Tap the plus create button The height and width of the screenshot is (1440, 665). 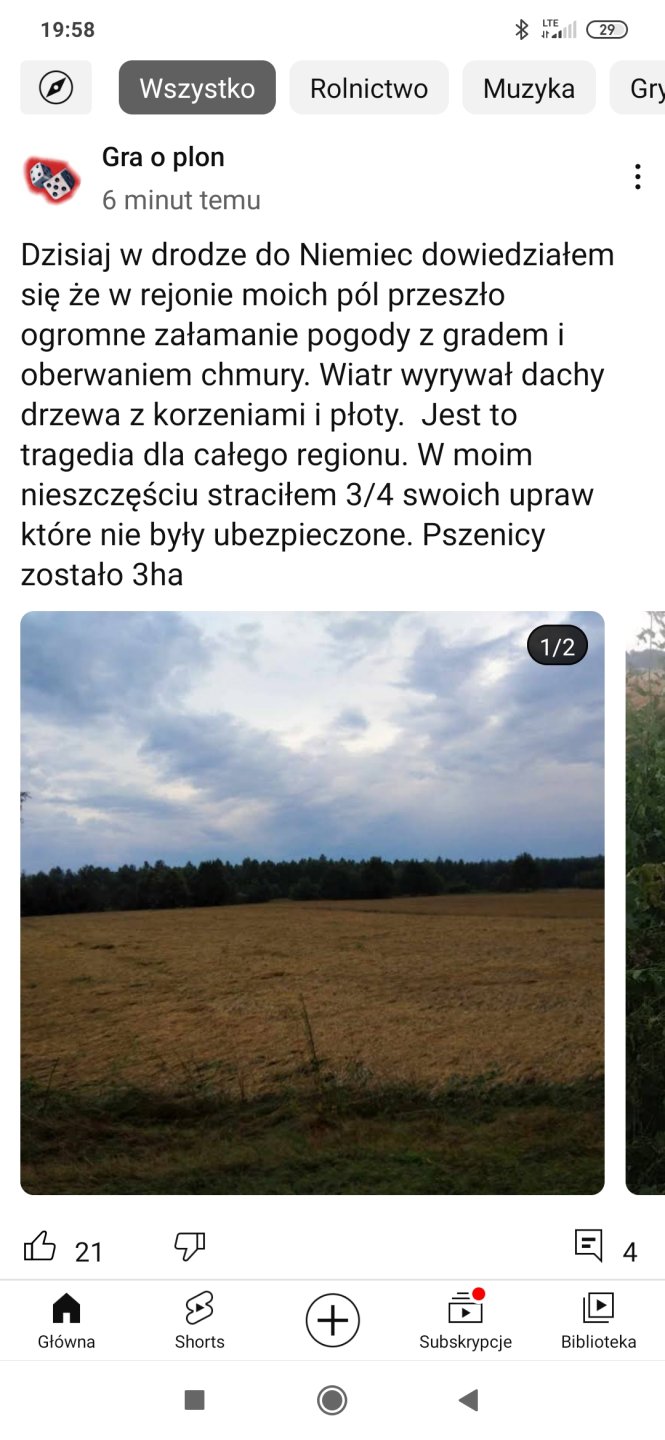332,1320
